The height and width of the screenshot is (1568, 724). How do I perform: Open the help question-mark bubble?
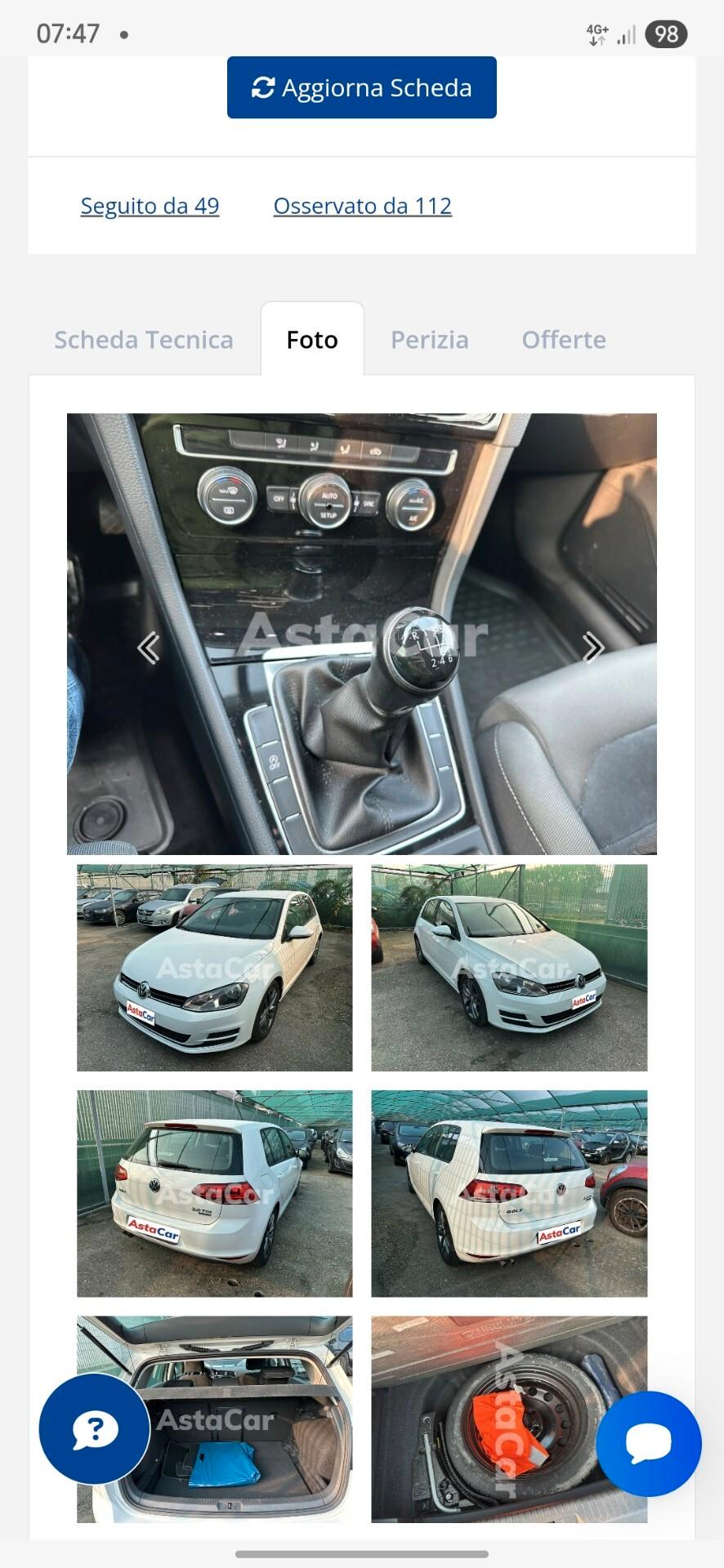pyautogui.click(x=95, y=1428)
